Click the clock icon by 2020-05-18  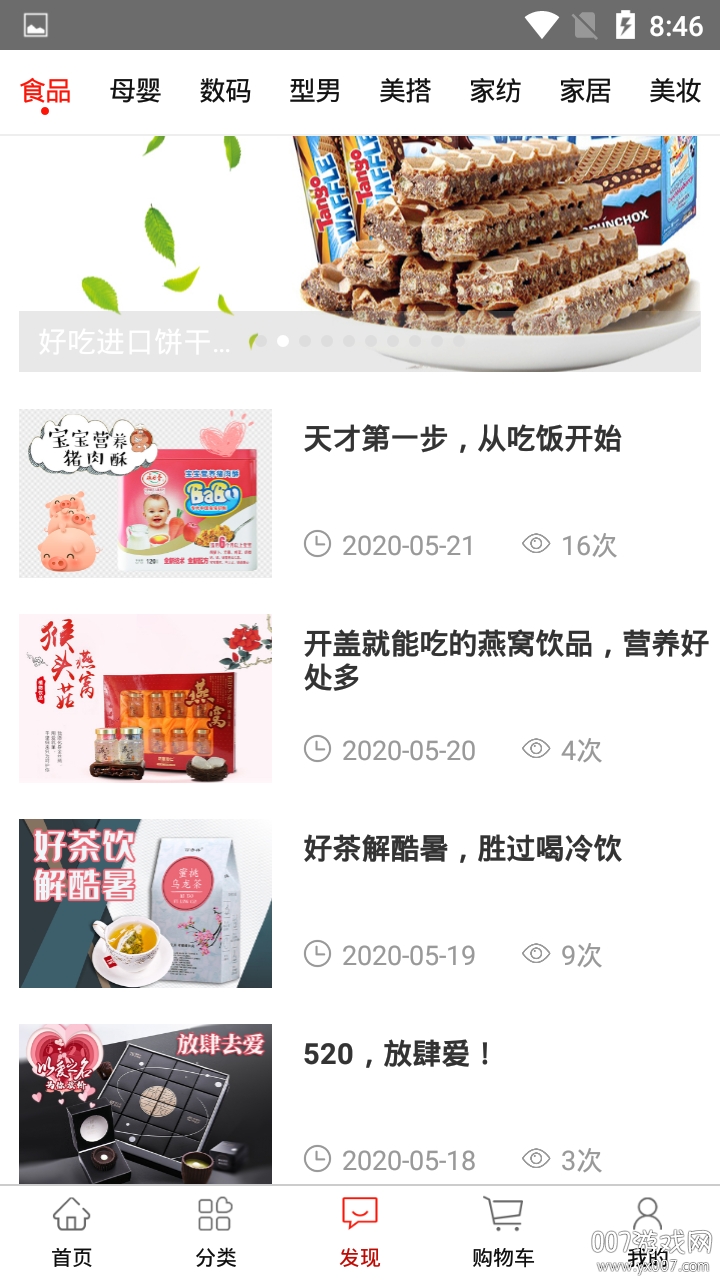click(x=318, y=1160)
